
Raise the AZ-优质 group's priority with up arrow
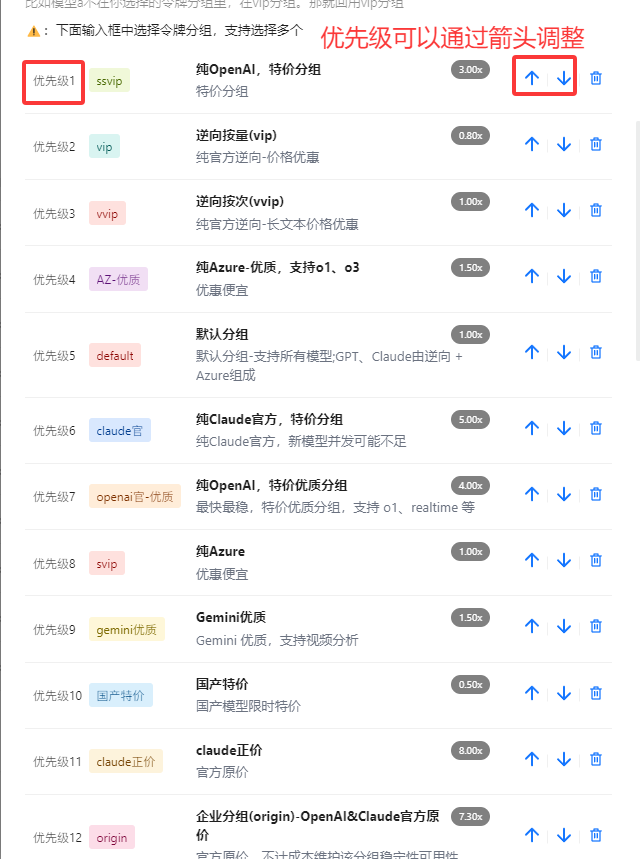coord(532,276)
